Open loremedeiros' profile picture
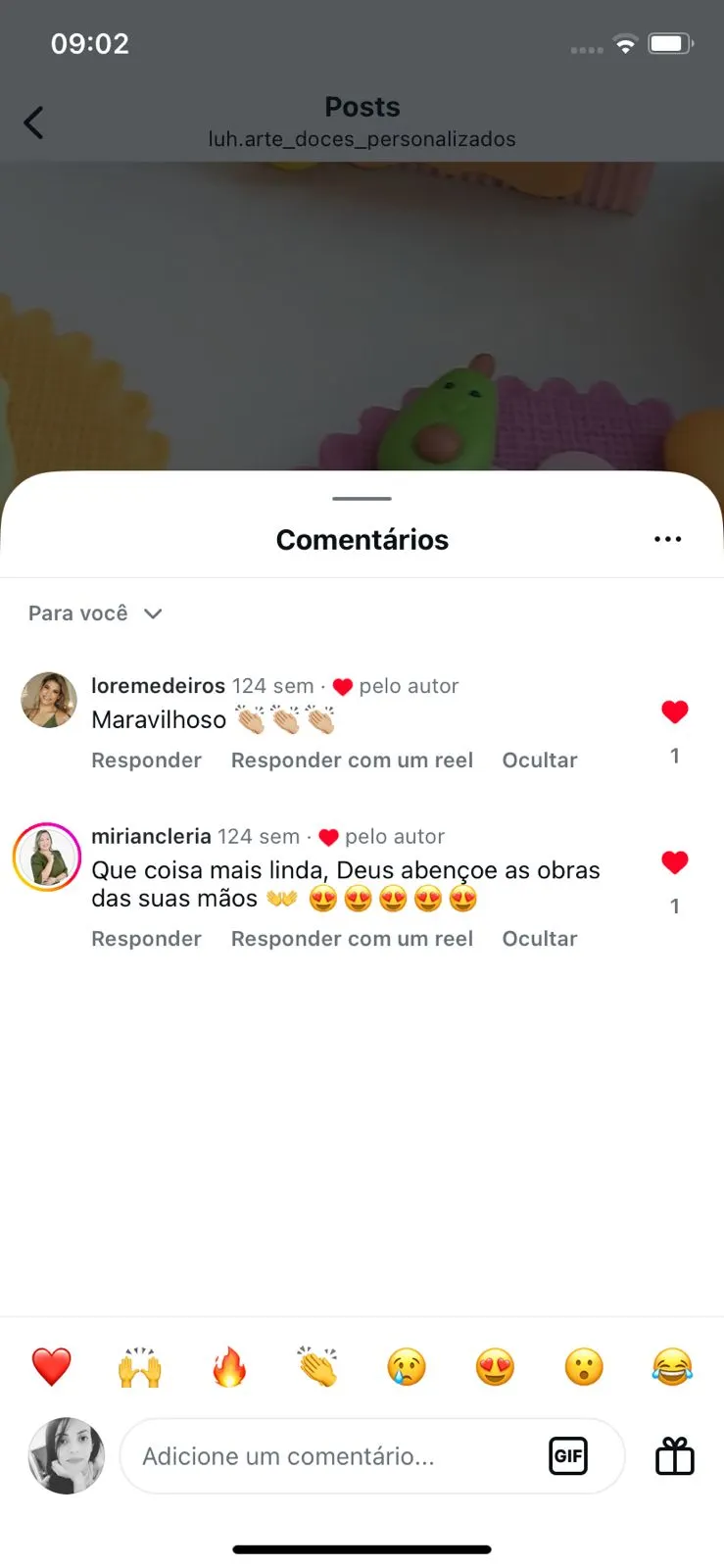The height and width of the screenshot is (1568, 724). tap(49, 700)
